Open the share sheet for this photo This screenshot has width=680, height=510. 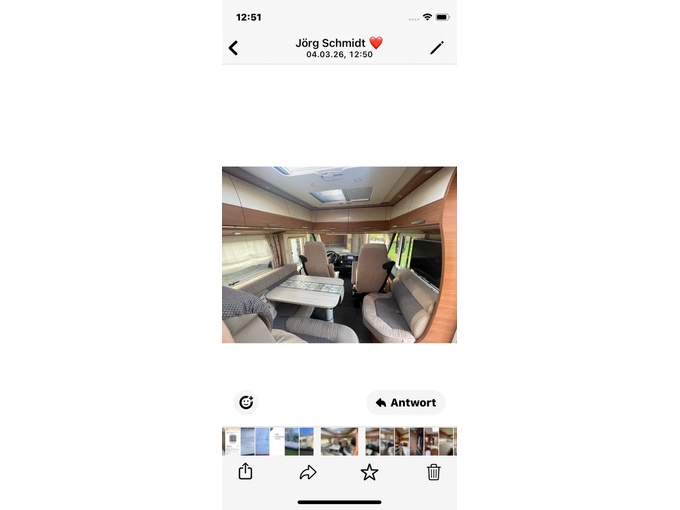(x=246, y=472)
